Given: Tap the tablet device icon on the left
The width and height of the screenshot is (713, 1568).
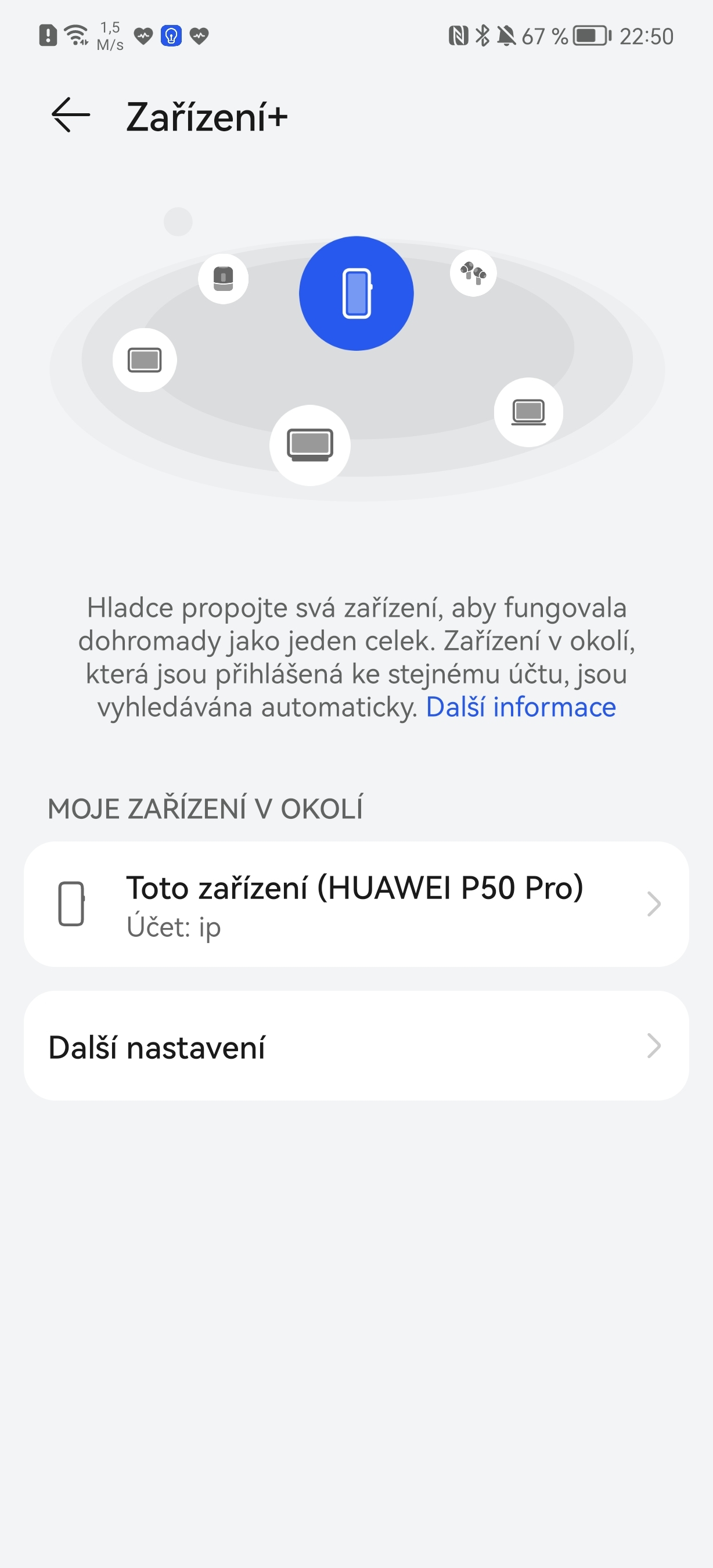Looking at the screenshot, I should pyautogui.click(x=144, y=359).
